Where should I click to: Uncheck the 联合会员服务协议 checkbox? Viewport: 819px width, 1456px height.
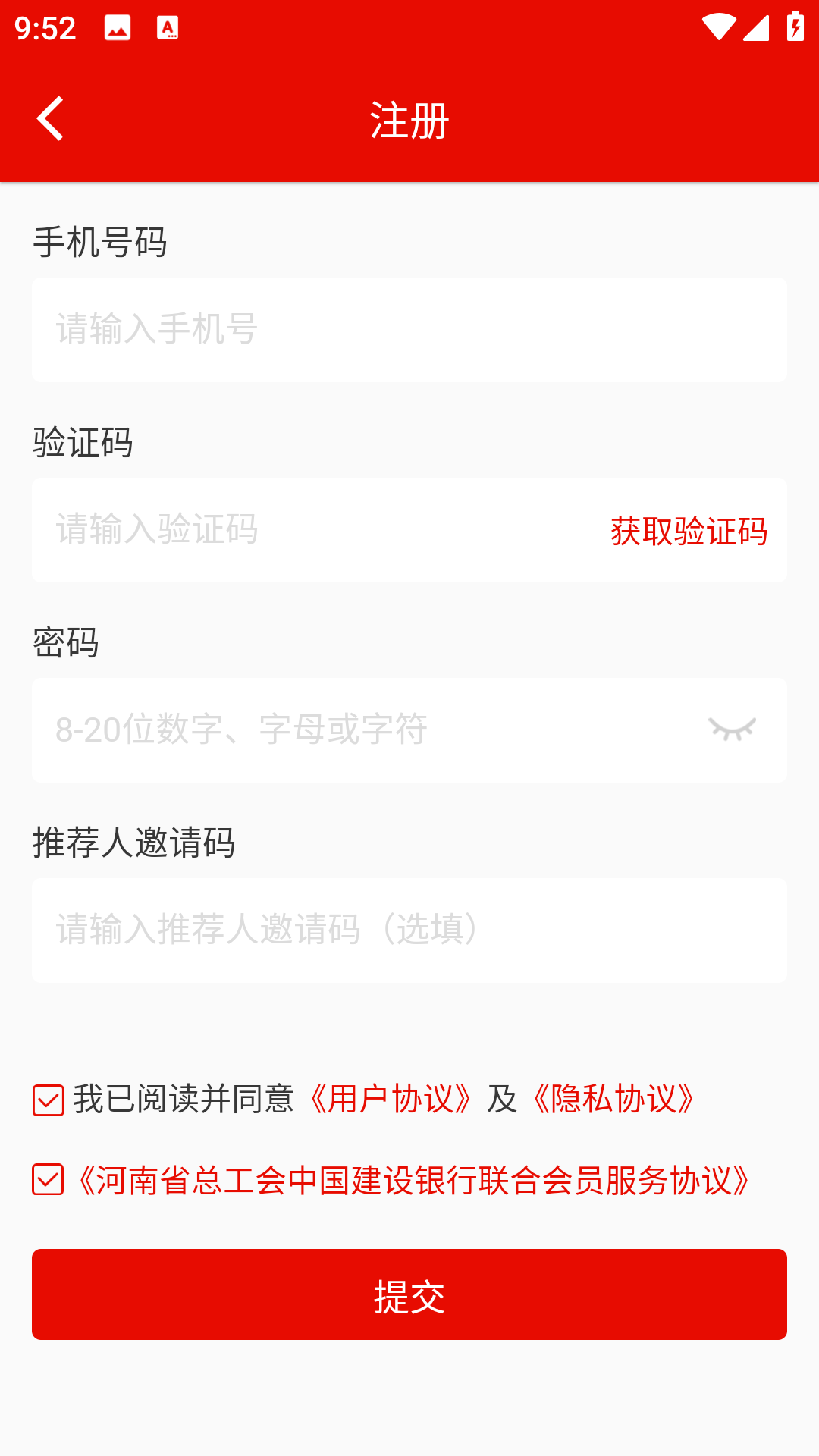coord(49,1180)
